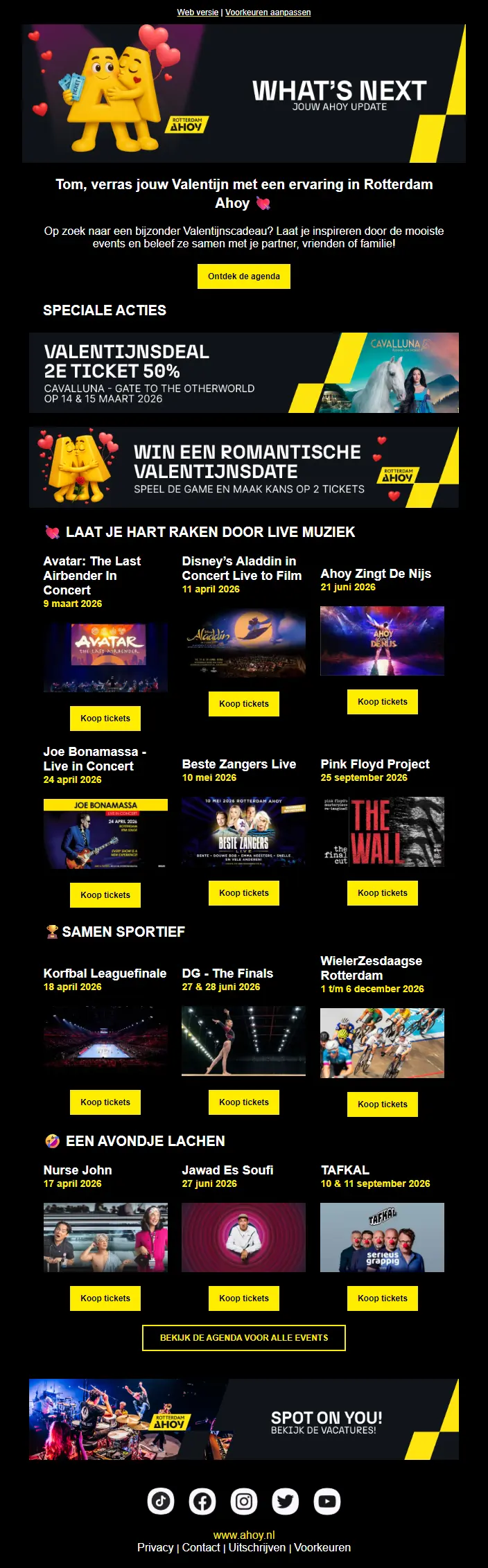Open the Web versie link

(198, 12)
